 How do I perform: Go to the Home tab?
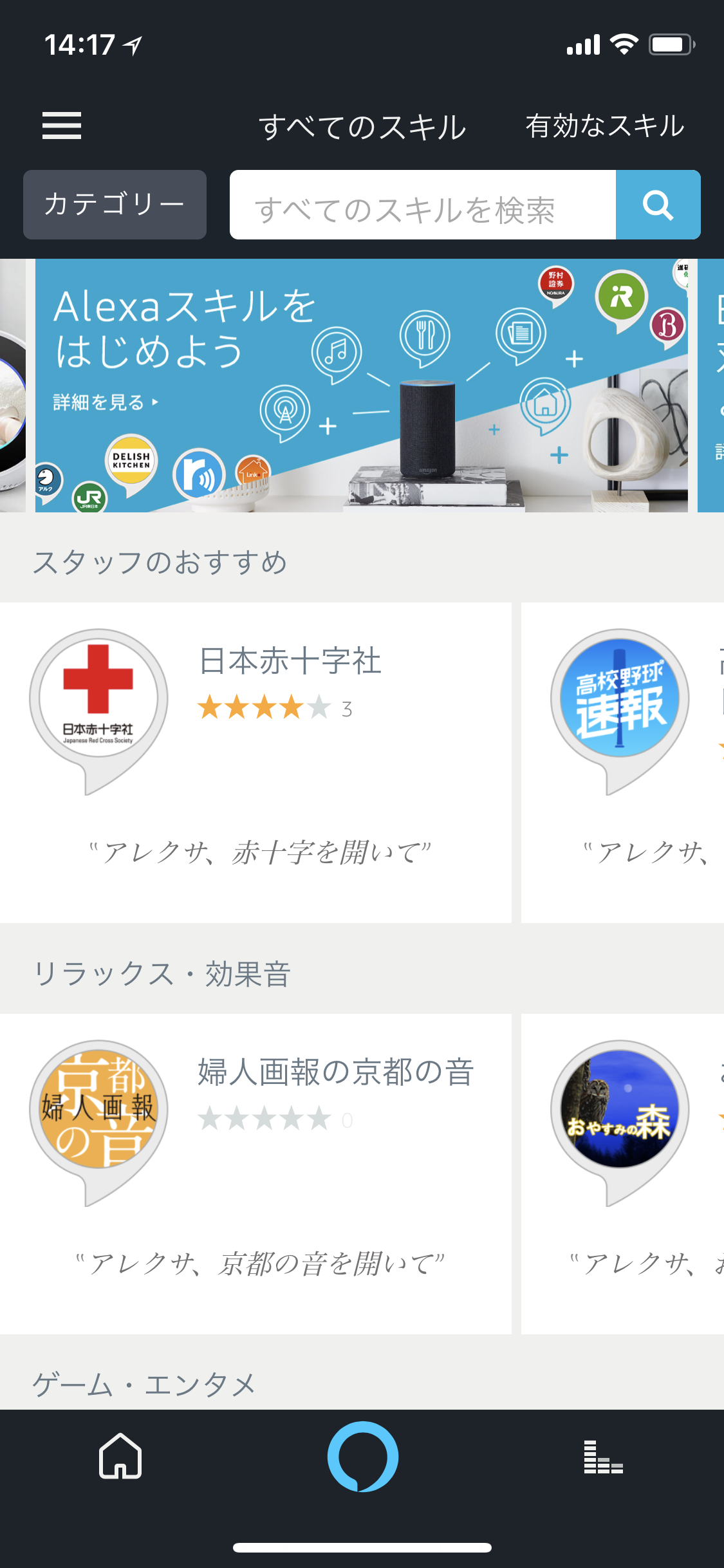tap(120, 1456)
